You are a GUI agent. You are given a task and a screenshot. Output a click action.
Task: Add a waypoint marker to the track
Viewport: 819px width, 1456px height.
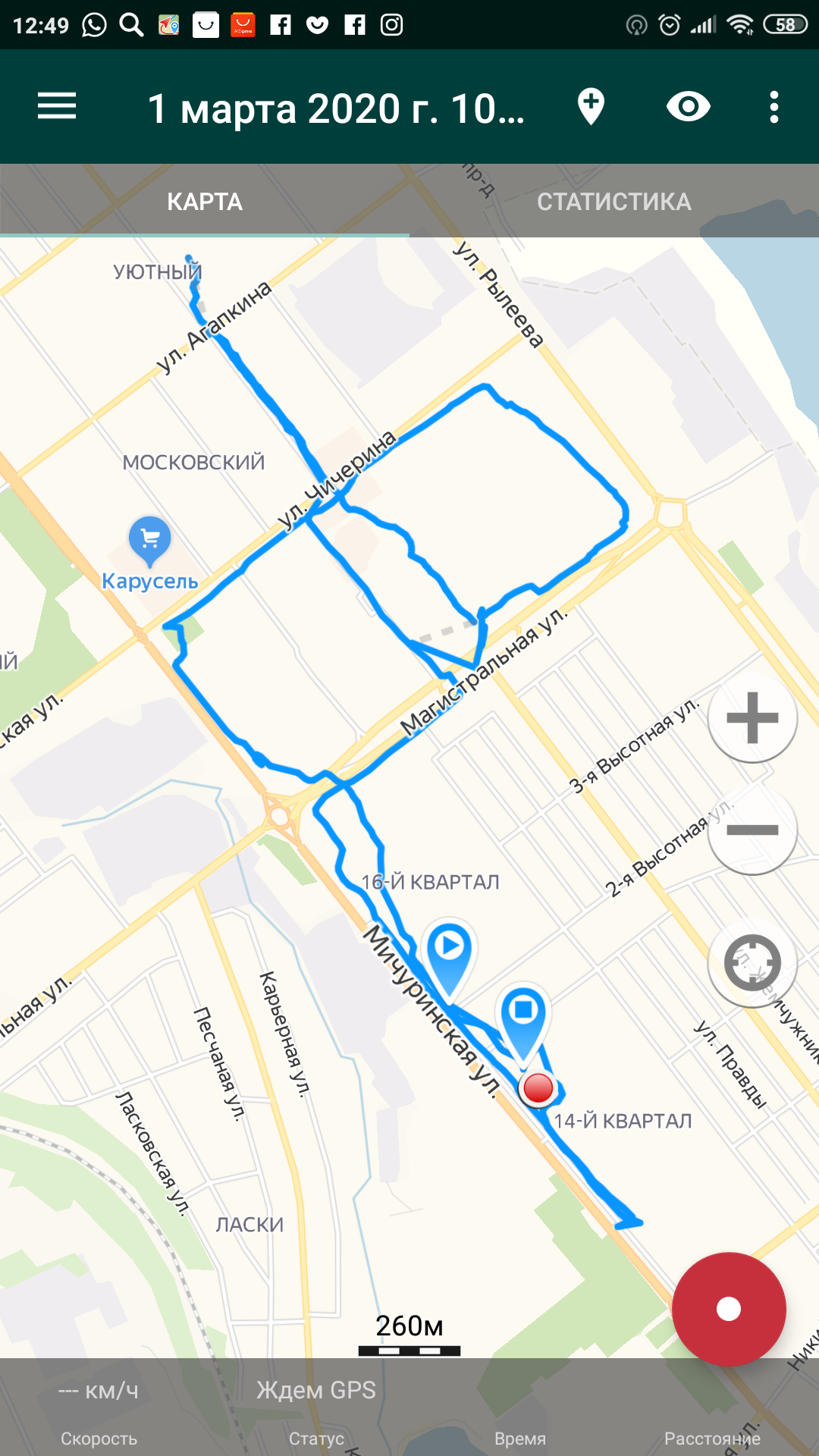coord(591,106)
